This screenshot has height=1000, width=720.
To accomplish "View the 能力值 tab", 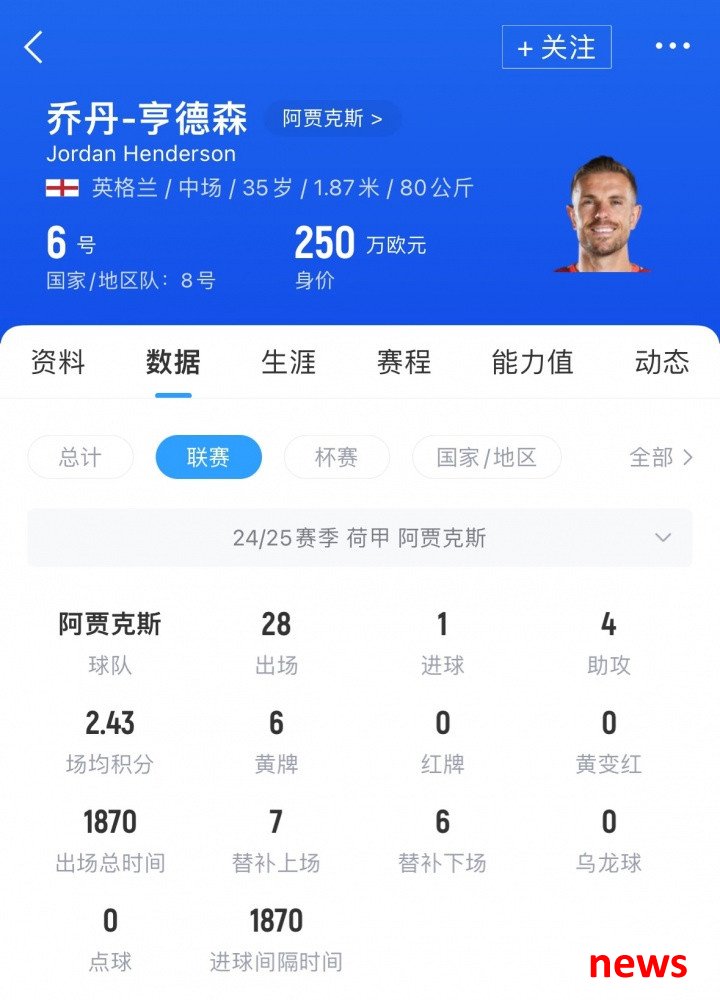I will pos(532,362).
